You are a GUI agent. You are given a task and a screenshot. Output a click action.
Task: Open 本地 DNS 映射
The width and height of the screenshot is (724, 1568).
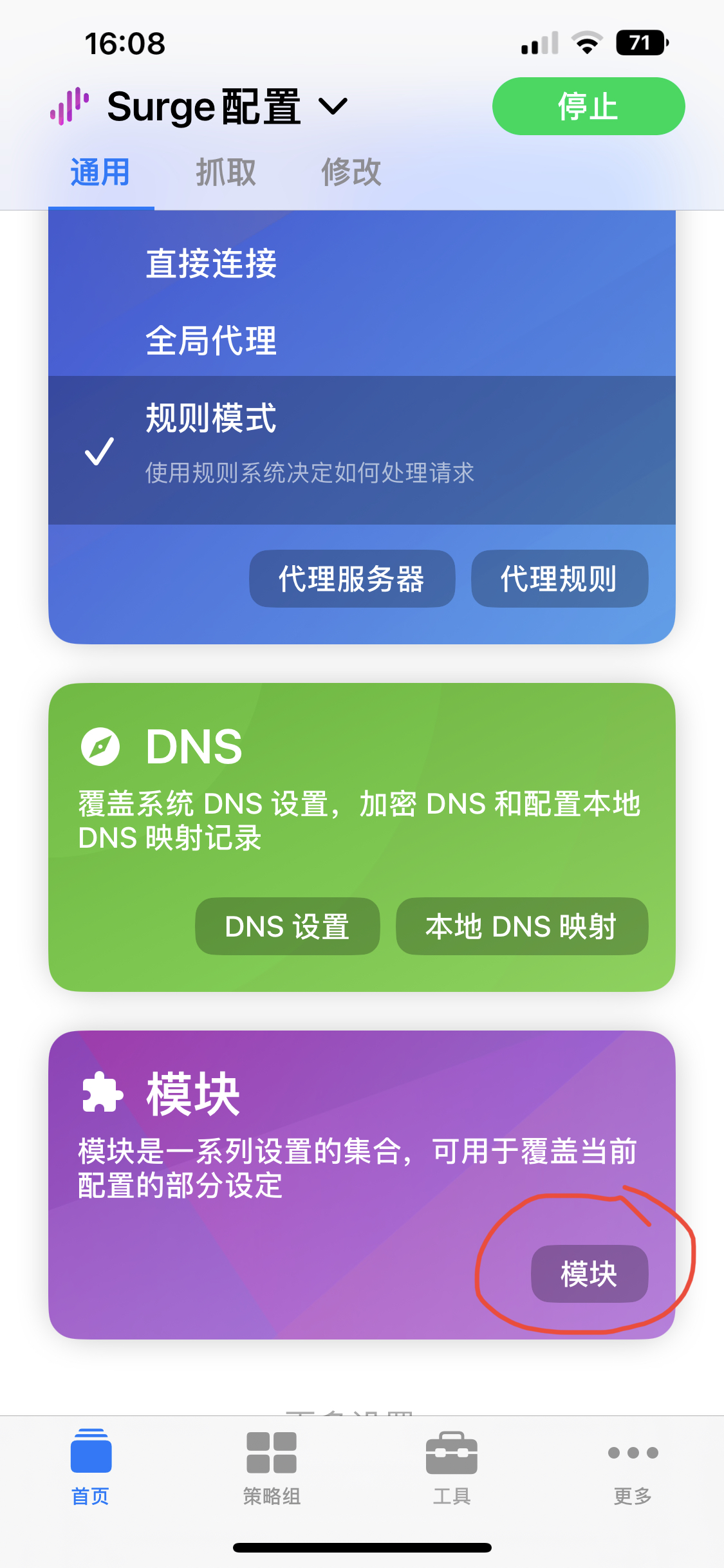click(521, 926)
